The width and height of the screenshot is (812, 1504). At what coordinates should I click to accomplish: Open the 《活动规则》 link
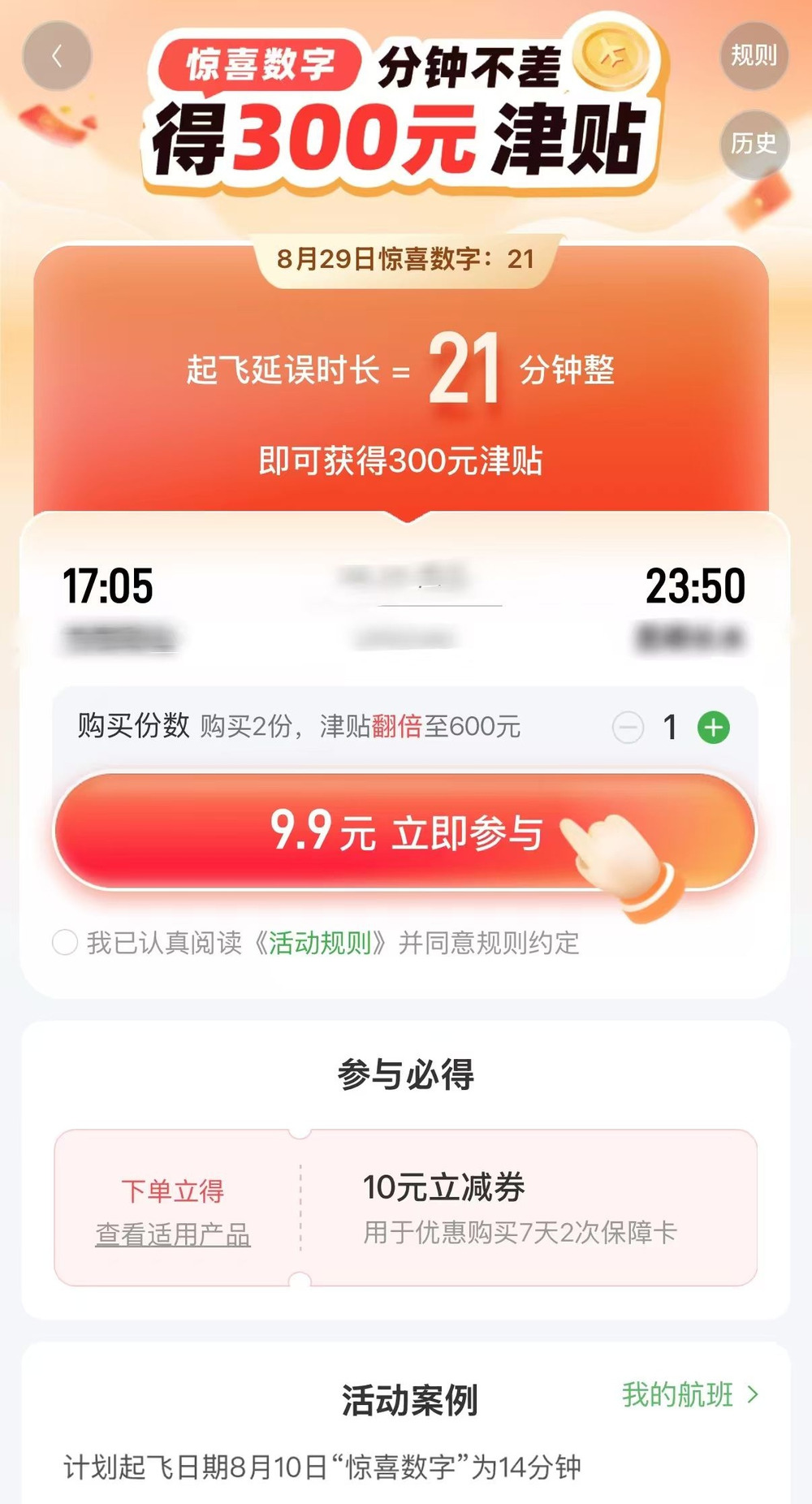[319, 942]
